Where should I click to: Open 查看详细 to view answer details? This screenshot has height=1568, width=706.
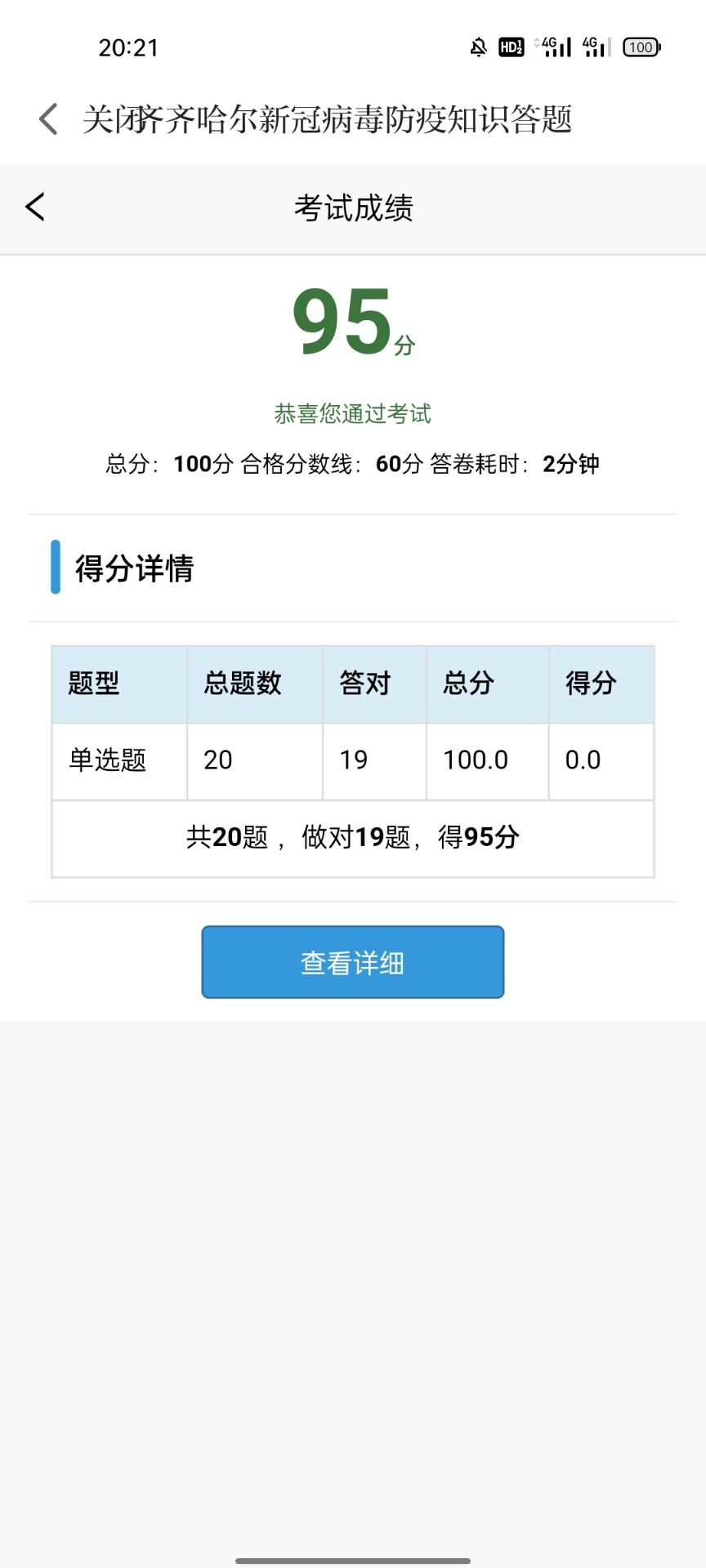tap(353, 962)
